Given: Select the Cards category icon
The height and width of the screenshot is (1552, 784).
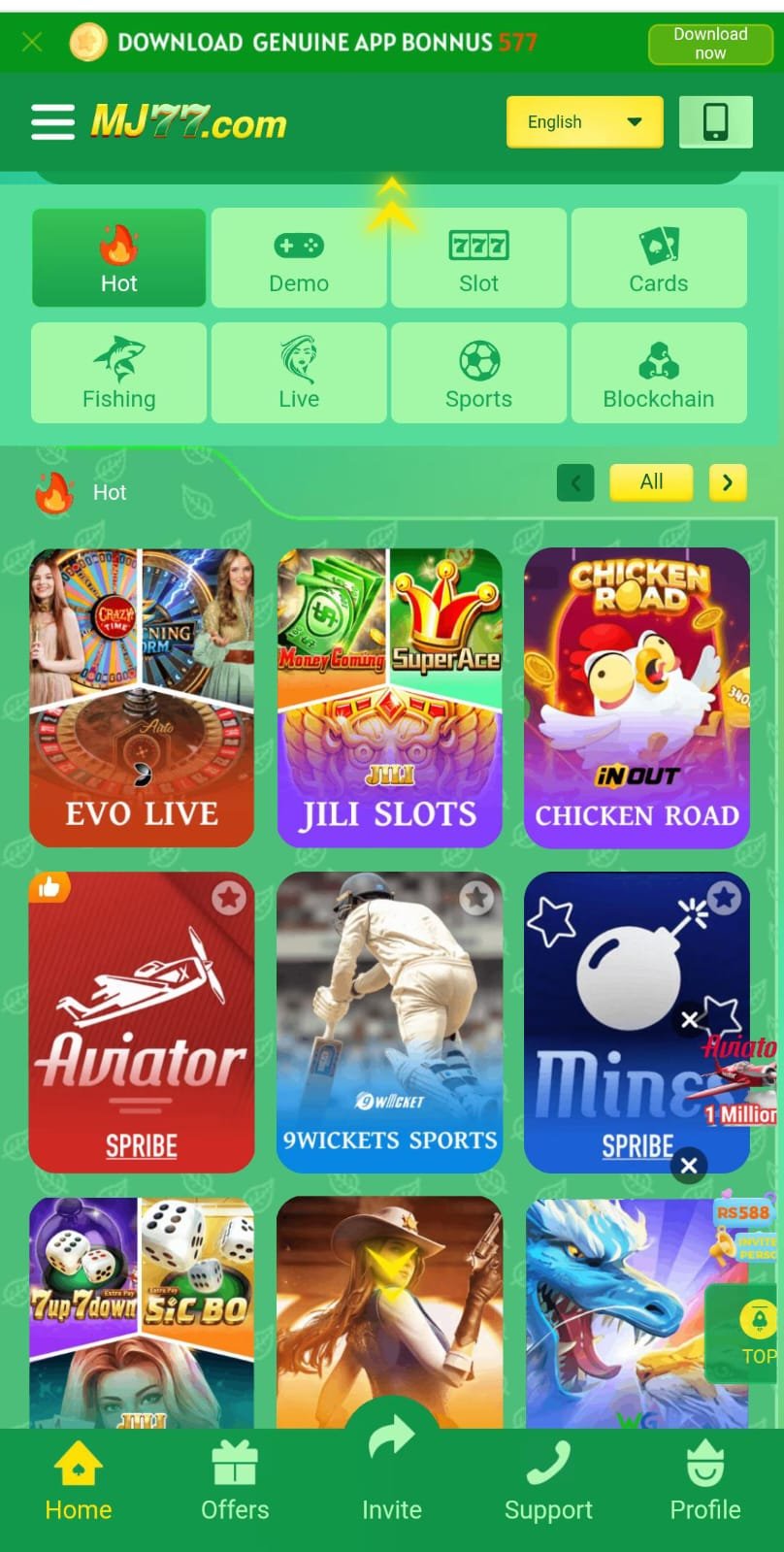Looking at the screenshot, I should (x=659, y=244).
